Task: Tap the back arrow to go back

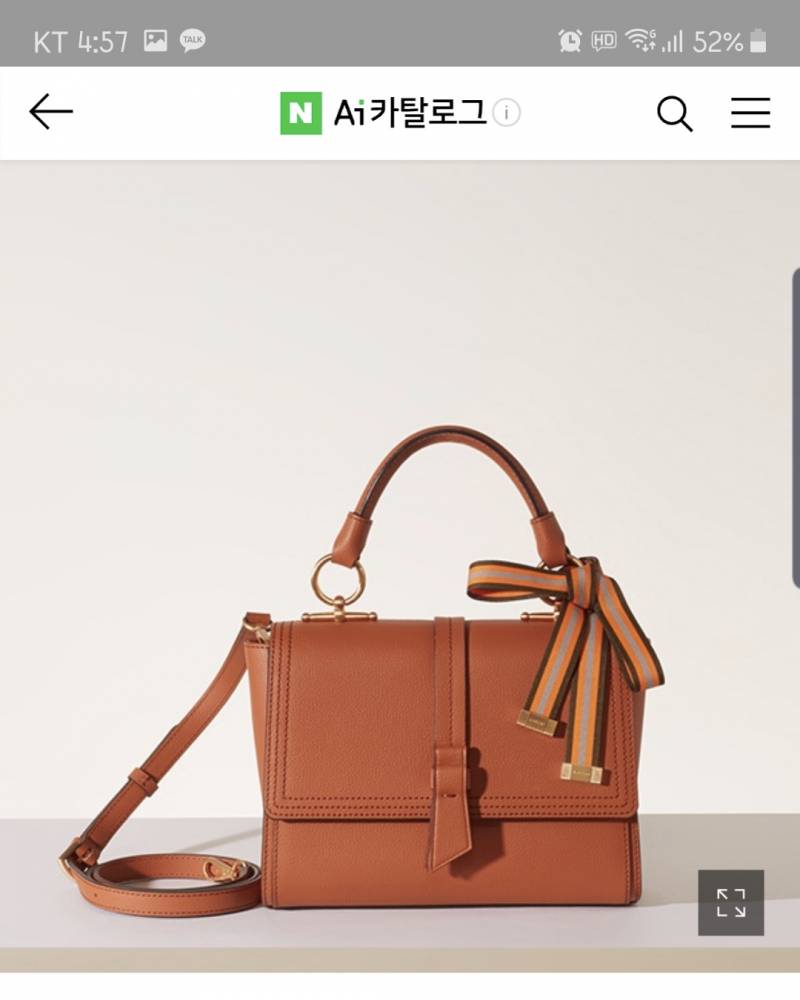Action: point(50,112)
